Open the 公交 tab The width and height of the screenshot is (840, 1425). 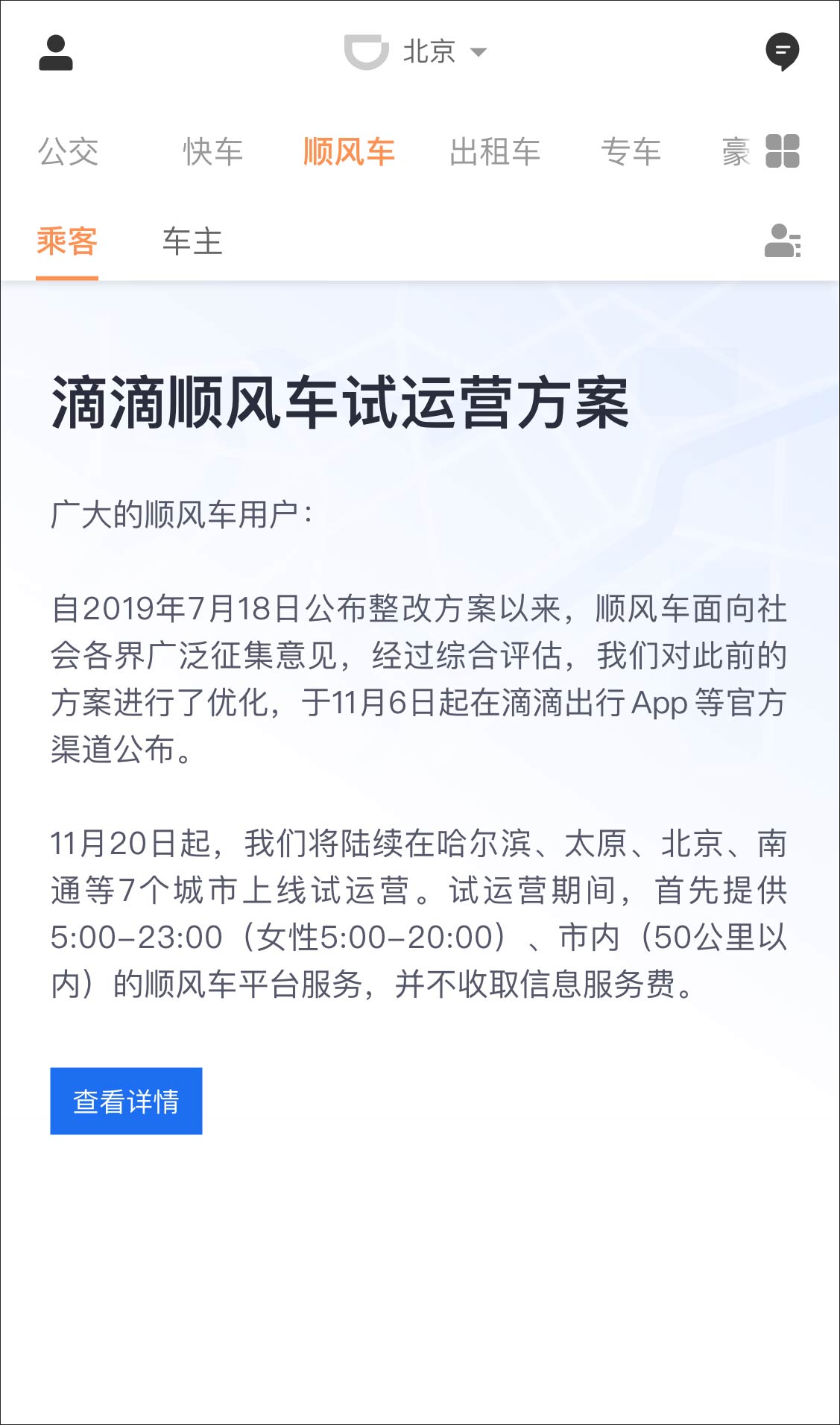tap(69, 151)
